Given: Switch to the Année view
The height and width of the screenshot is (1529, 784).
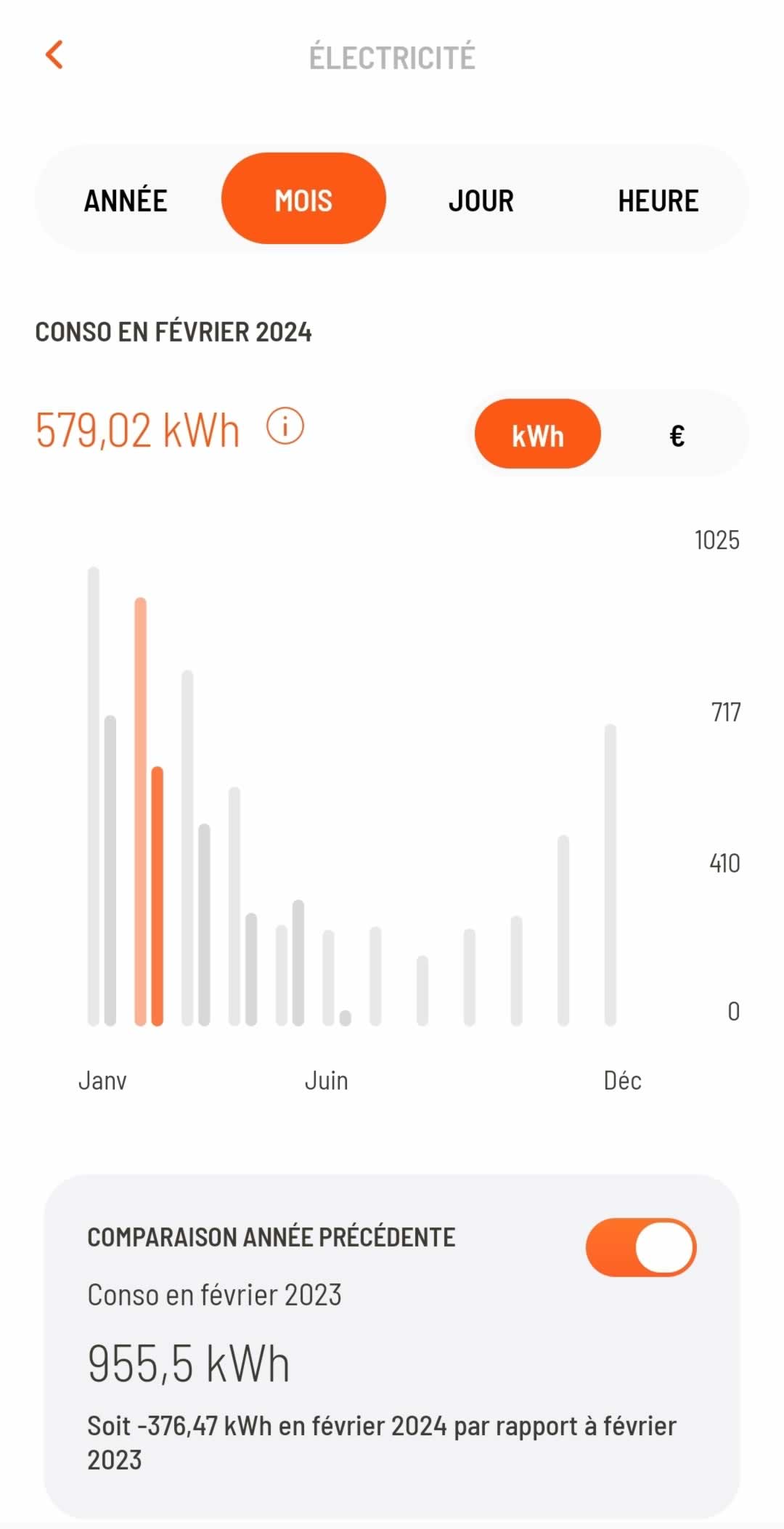Looking at the screenshot, I should (126, 200).
